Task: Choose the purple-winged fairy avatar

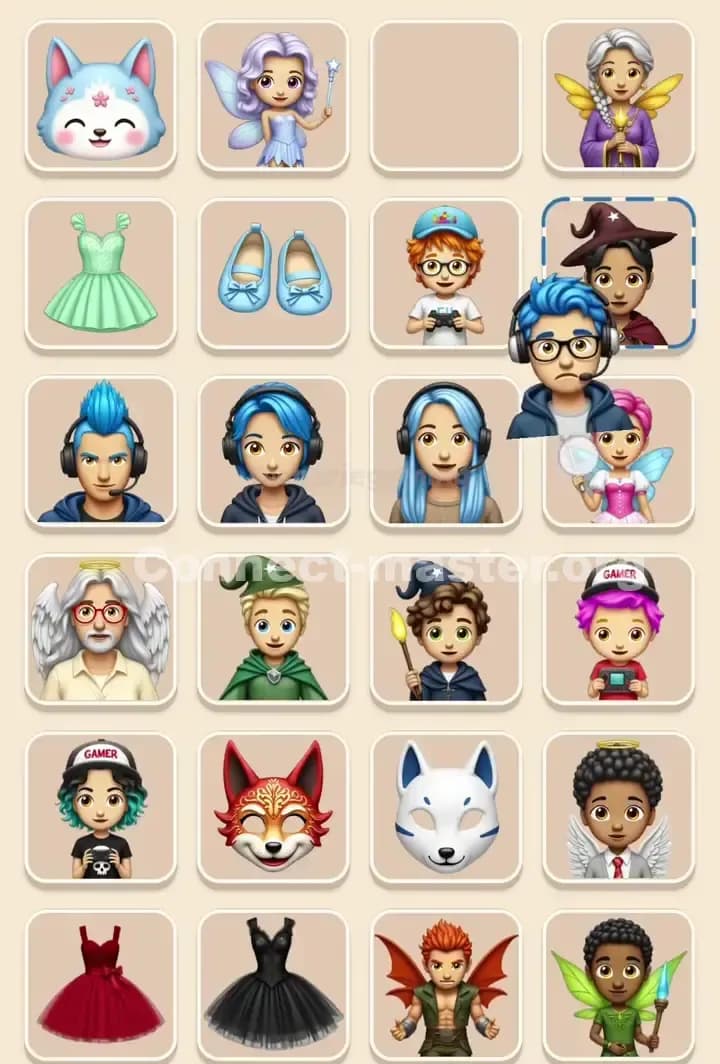Action: [x=272, y=94]
